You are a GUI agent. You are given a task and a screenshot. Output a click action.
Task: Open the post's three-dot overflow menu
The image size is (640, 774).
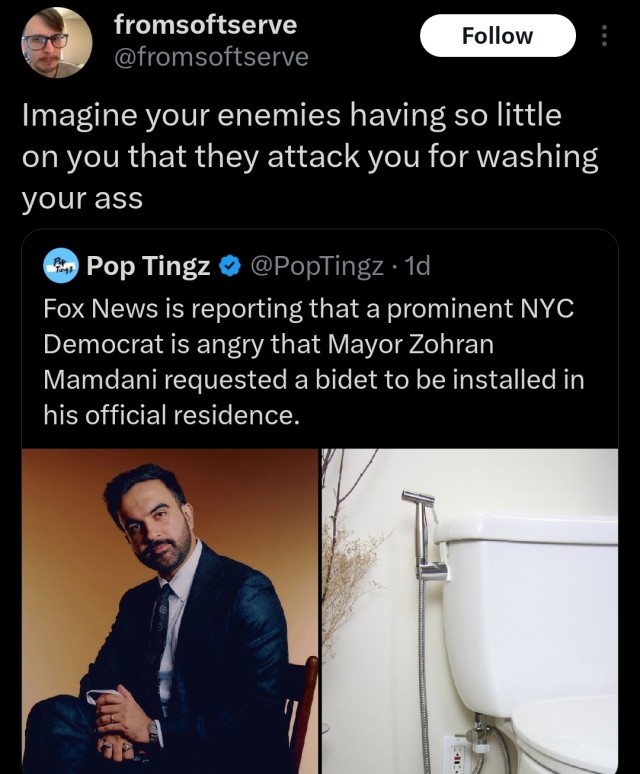pyautogui.click(x=603, y=37)
